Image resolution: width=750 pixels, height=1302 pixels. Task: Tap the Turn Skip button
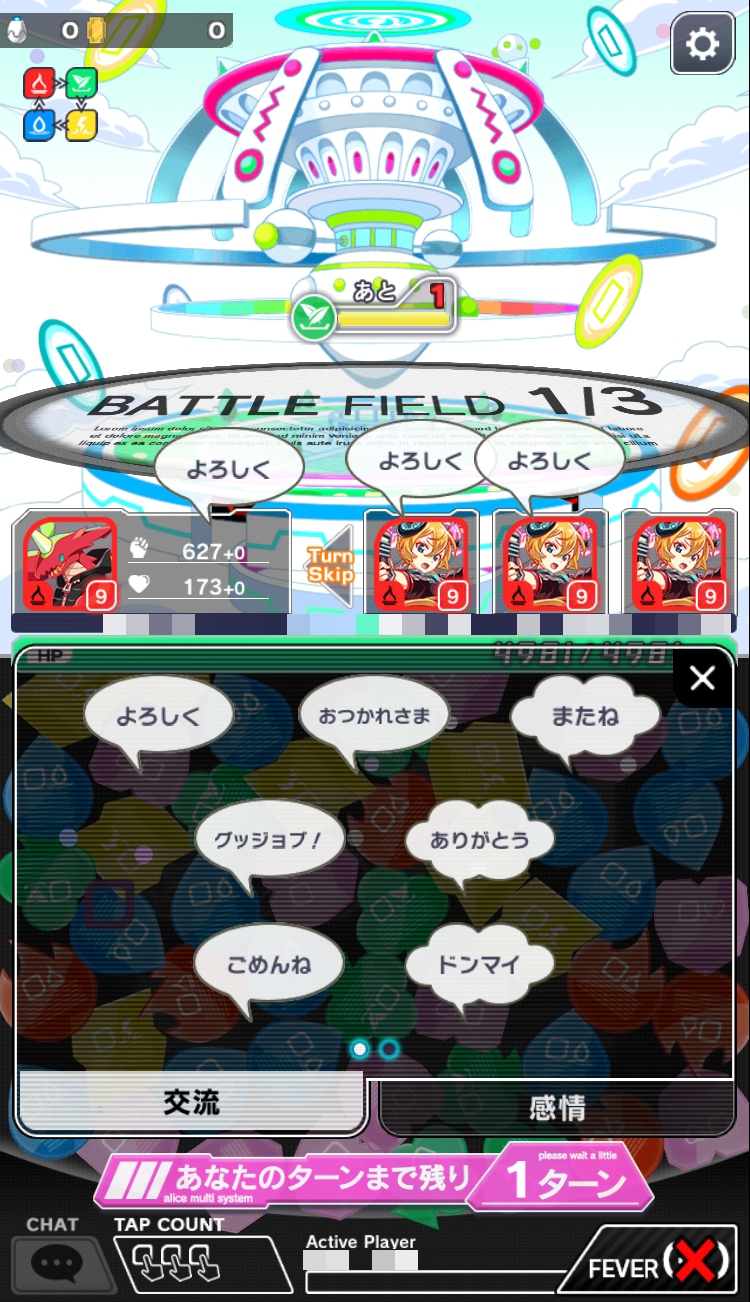330,566
